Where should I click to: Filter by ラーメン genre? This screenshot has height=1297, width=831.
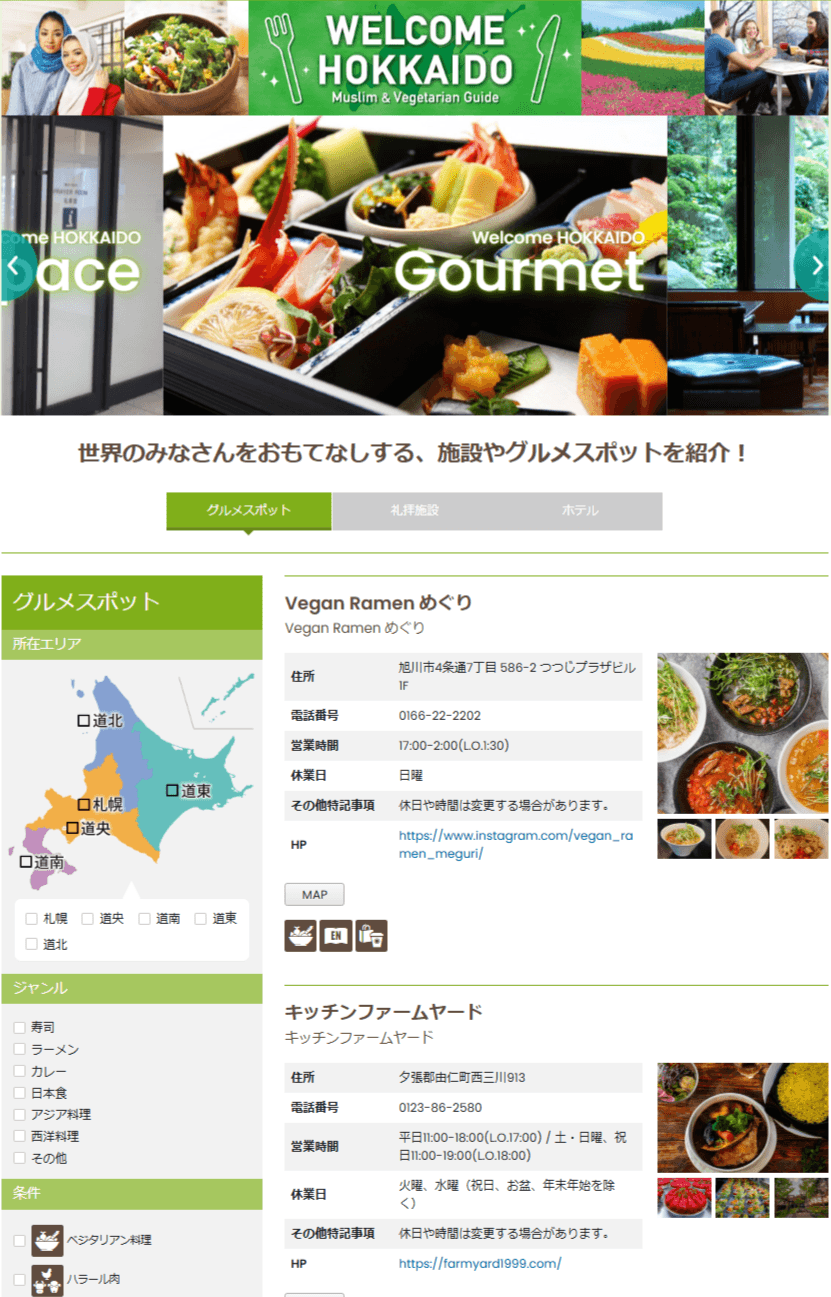tap(19, 1049)
